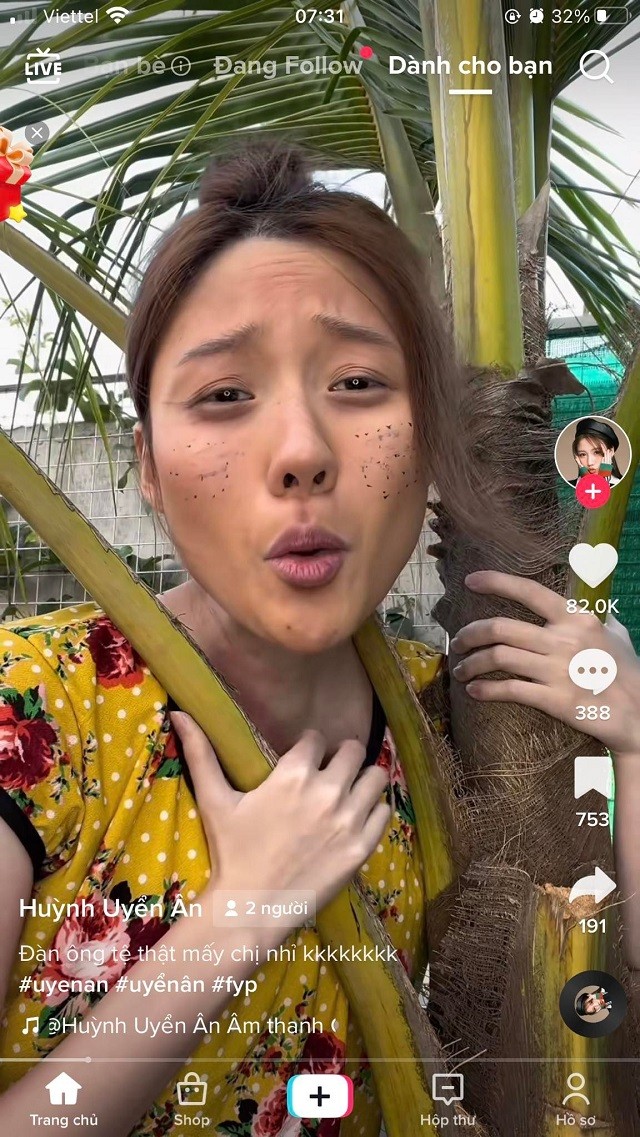Open the LIVE streams icon
Viewport: 640px width, 1137px height.
[x=42, y=66]
